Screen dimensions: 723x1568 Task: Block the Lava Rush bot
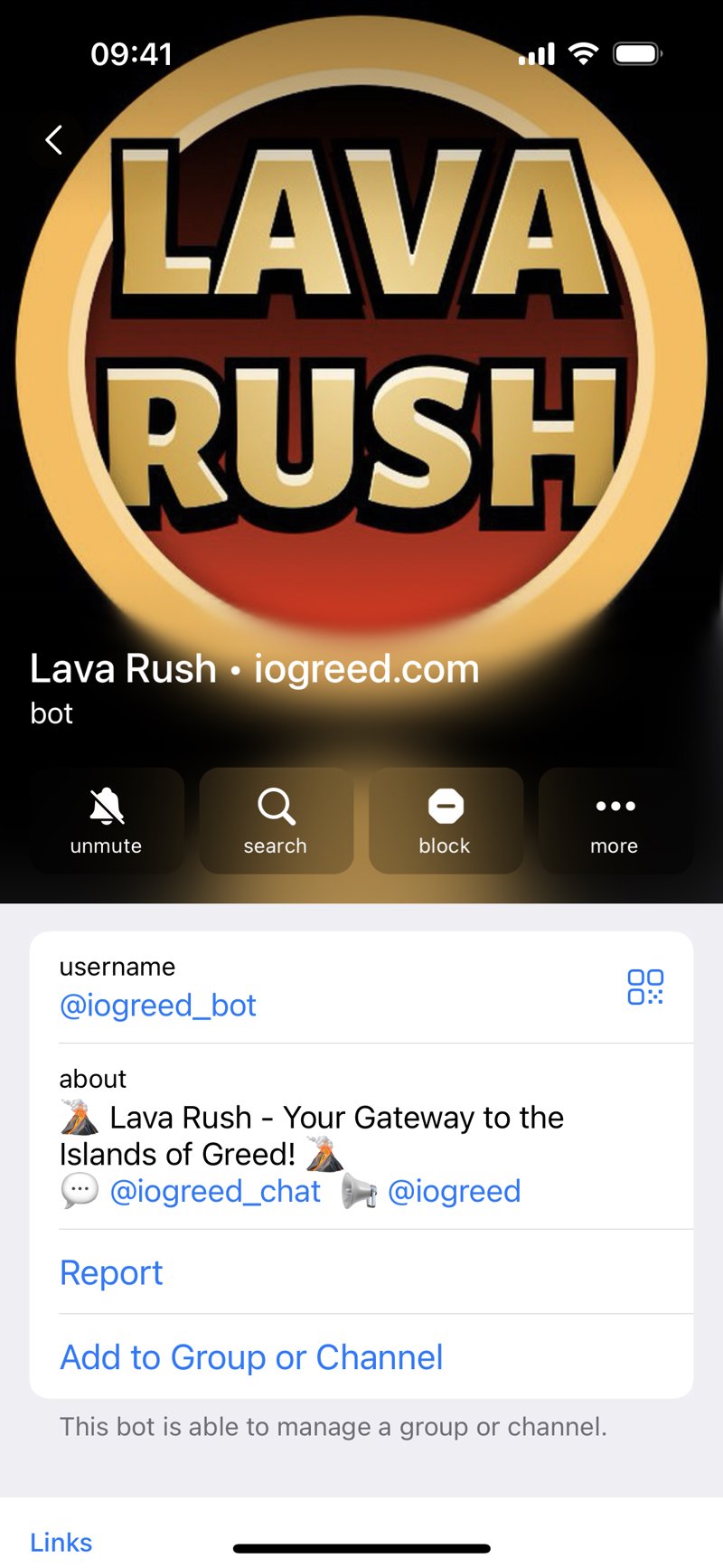(x=446, y=820)
